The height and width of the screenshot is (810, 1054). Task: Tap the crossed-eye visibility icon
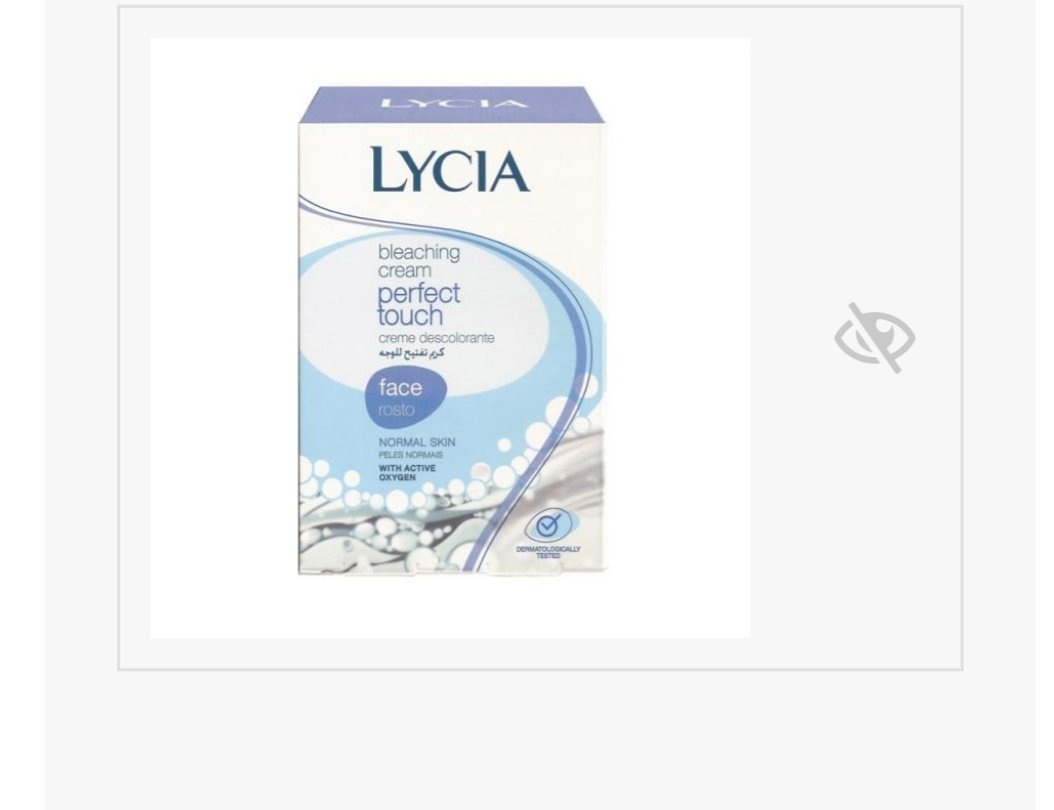[875, 338]
